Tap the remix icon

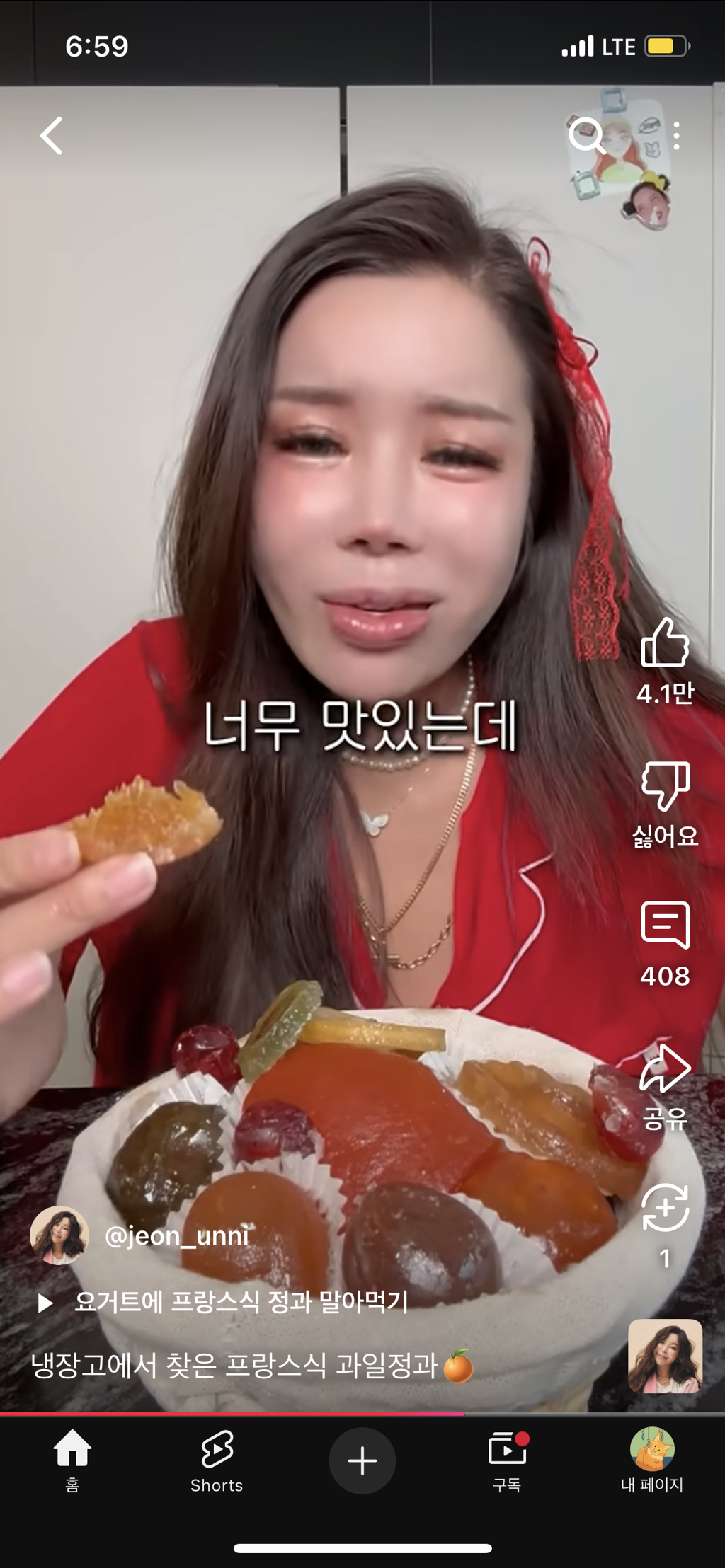tap(664, 1207)
